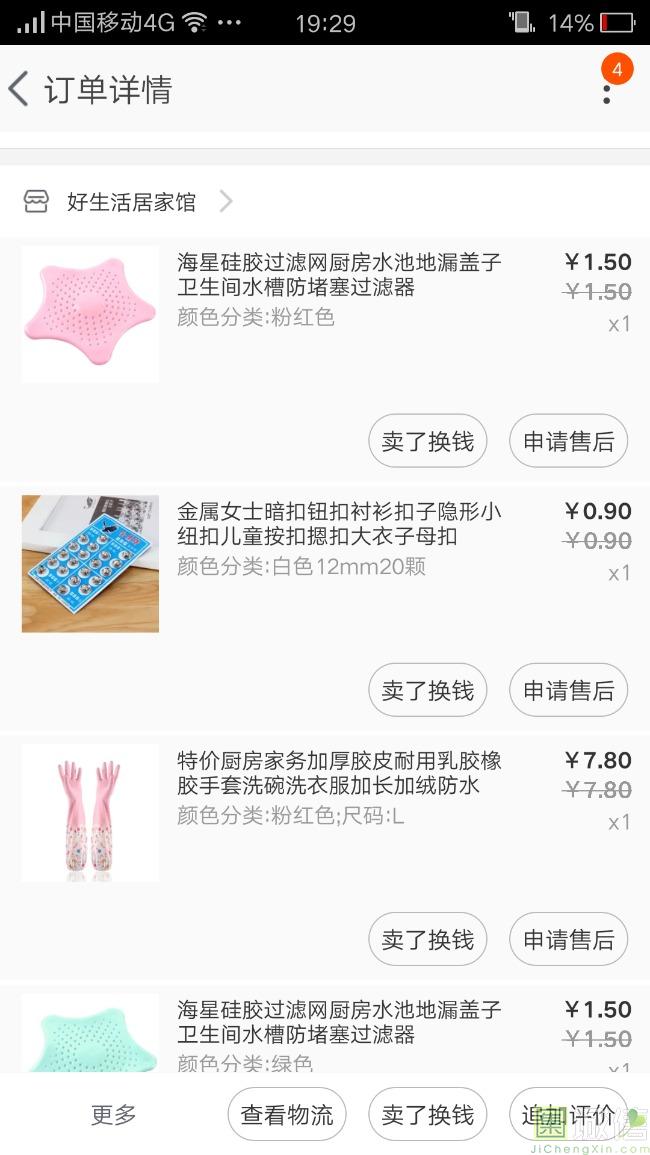Tap 卖了换钱 for the pink starfish filter
This screenshot has width=650, height=1155.
click(x=428, y=442)
